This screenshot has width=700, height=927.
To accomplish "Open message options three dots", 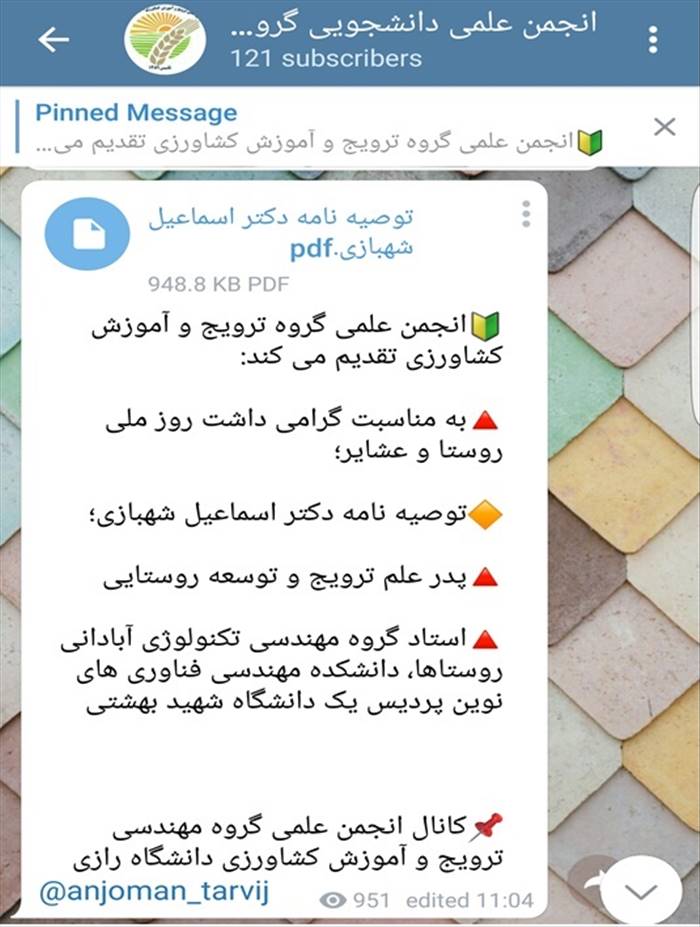I will click(x=526, y=214).
